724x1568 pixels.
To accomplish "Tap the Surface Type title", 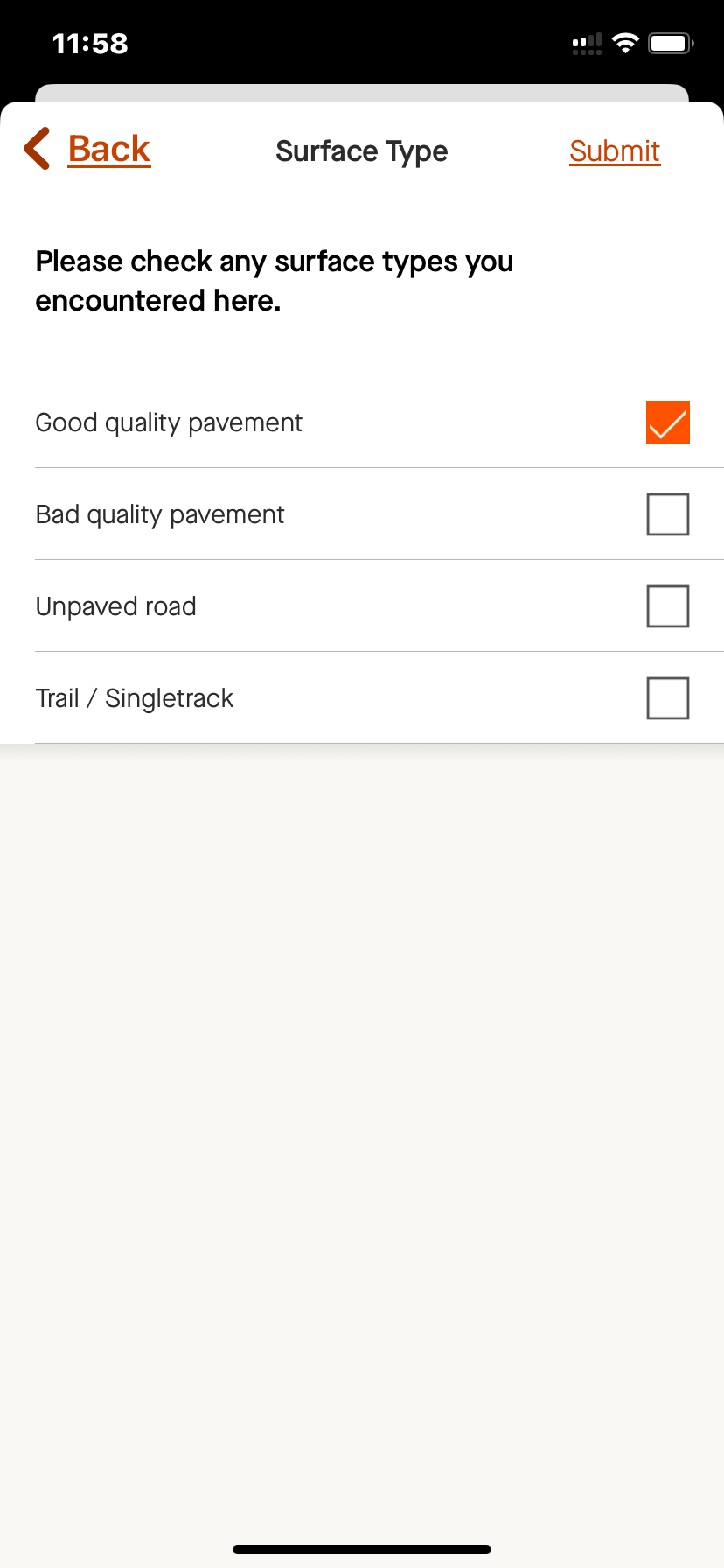I will click(x=362, y=150).
